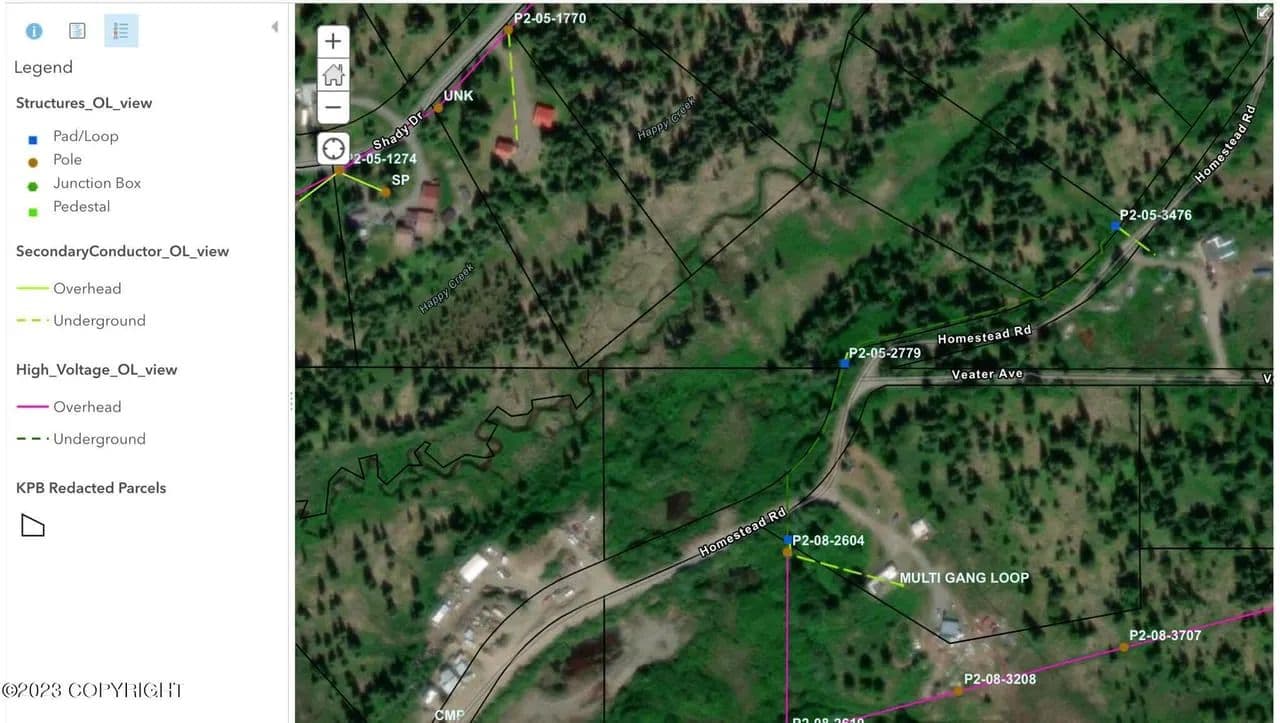This screenshot has height=723, width=1280.
Task: Switch to the layer list tab
Action: [x=77, y=31]
